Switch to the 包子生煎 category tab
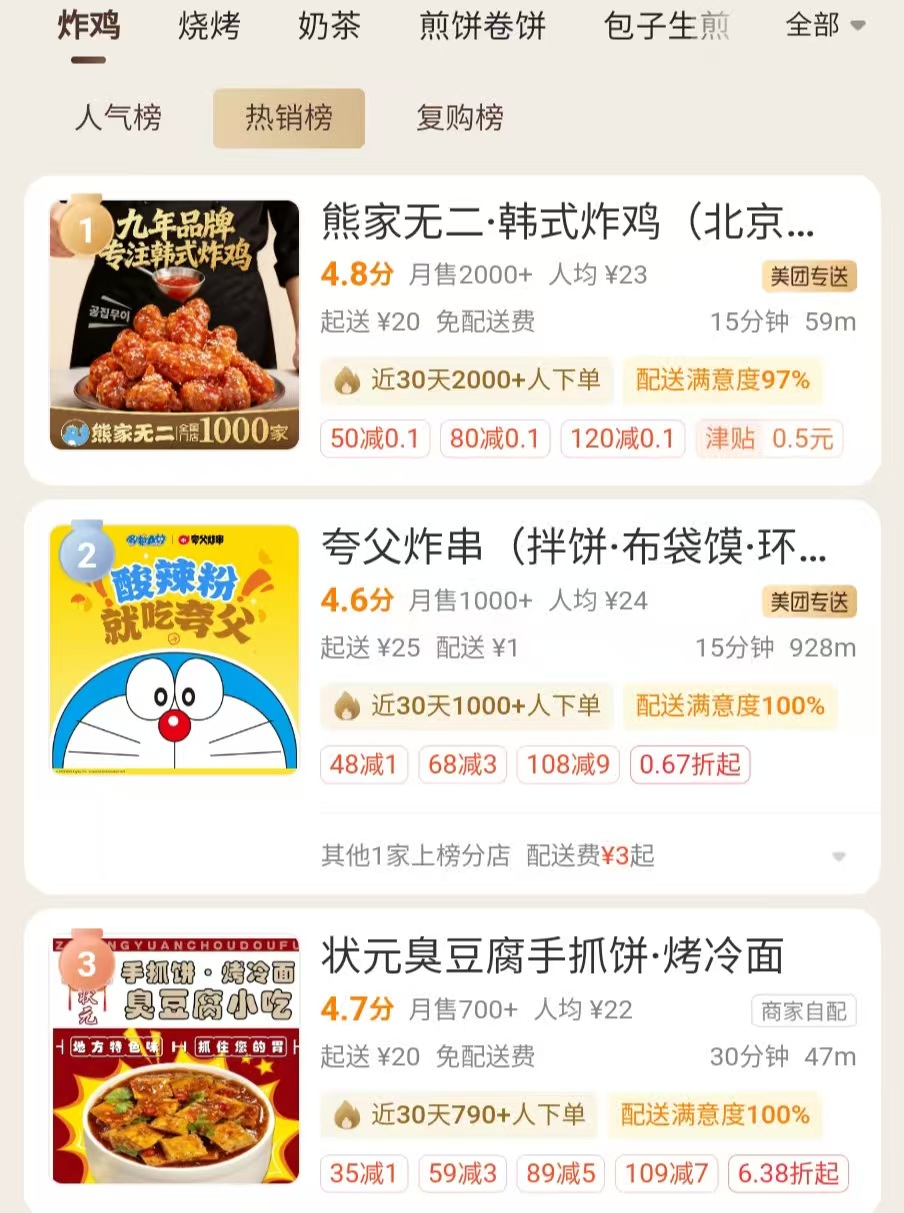This screenshot has height=1213, width=904. click(666, 26)
